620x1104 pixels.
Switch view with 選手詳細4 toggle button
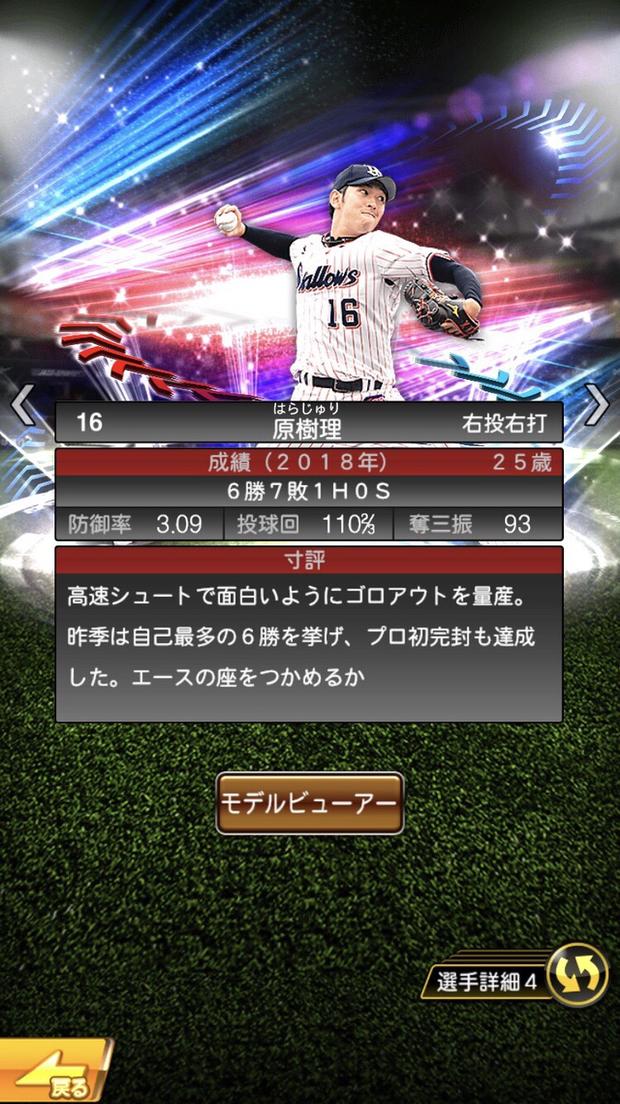578,973
